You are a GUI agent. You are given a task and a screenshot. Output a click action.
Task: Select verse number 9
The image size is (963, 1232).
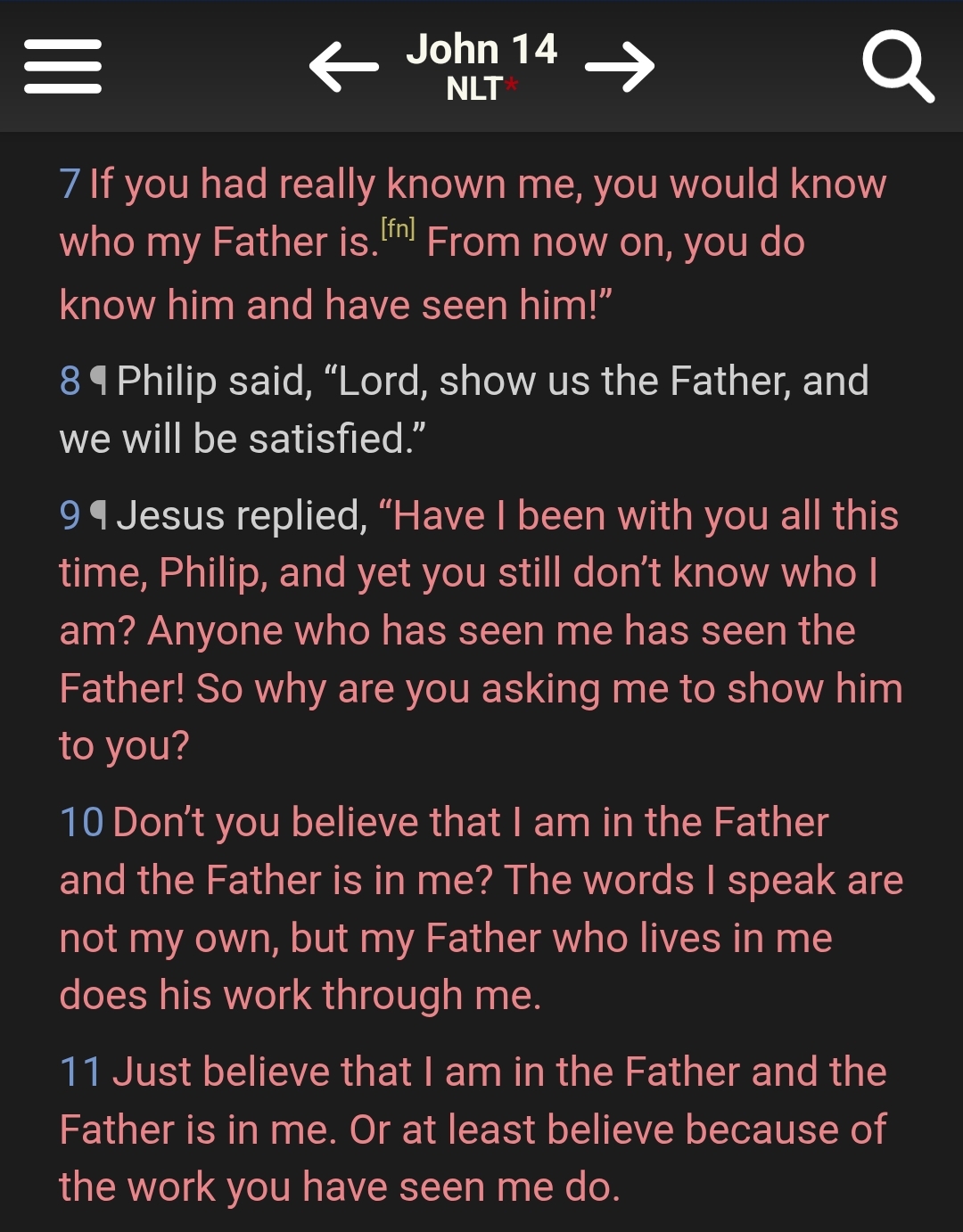70,516
